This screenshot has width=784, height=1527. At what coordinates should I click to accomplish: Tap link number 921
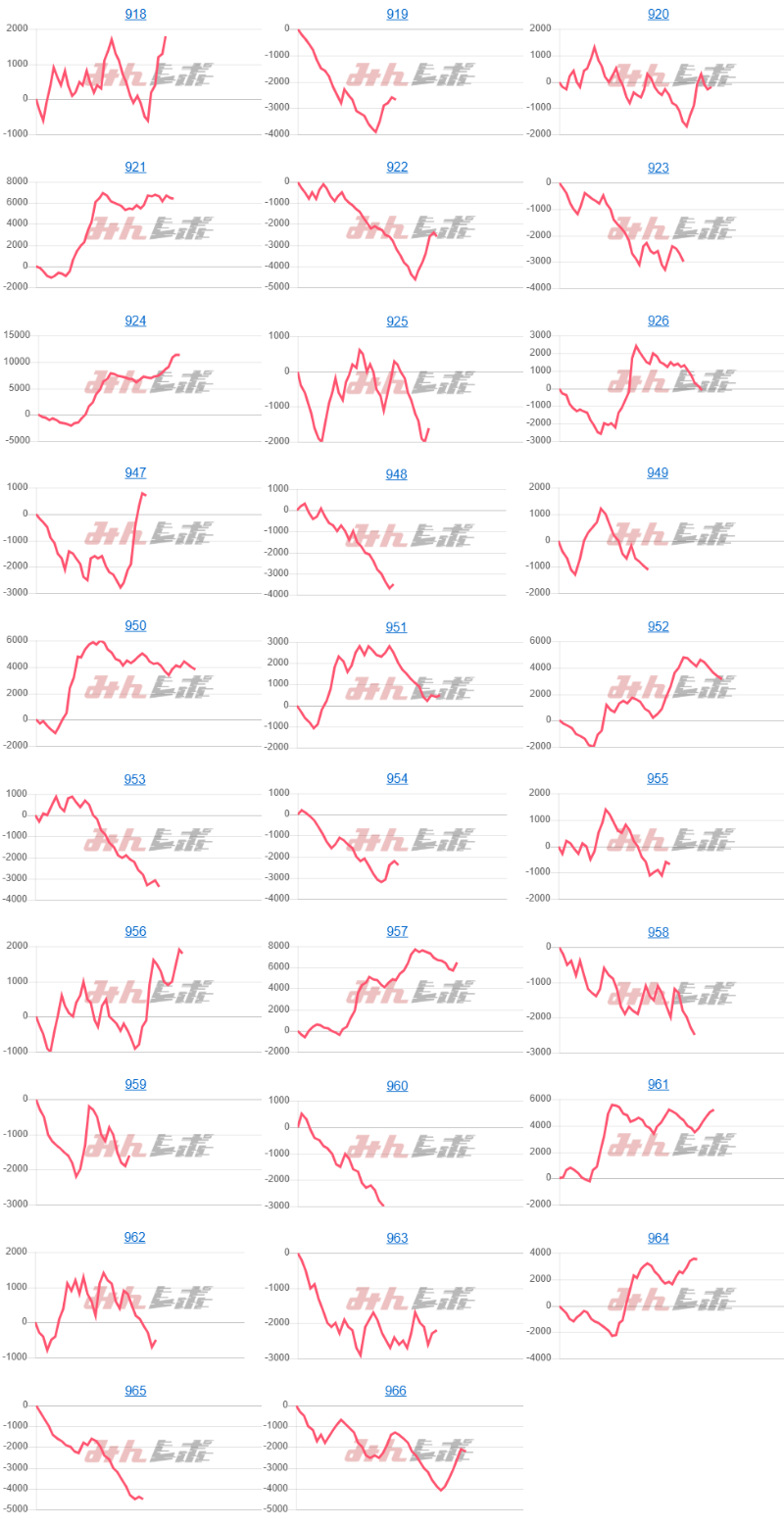pyautogui.click(x=135, y=168)
